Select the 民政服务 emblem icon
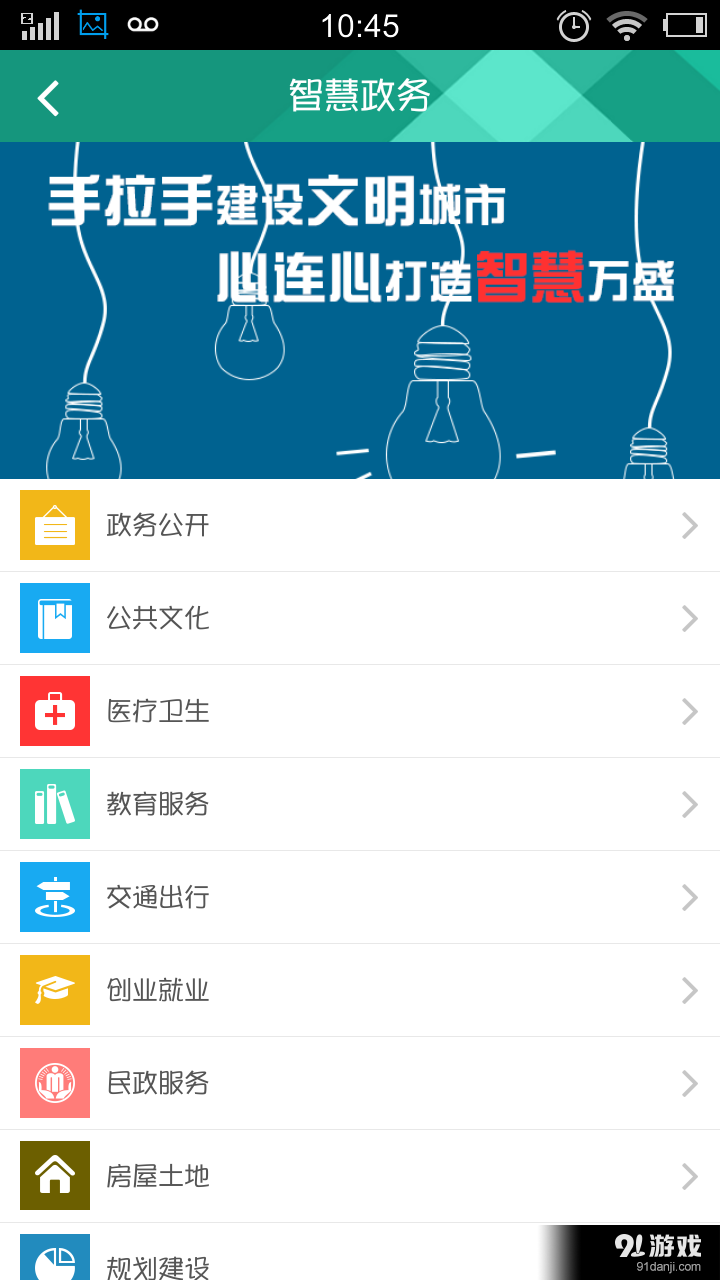The image size is (720, 1280). (54, 1083)
